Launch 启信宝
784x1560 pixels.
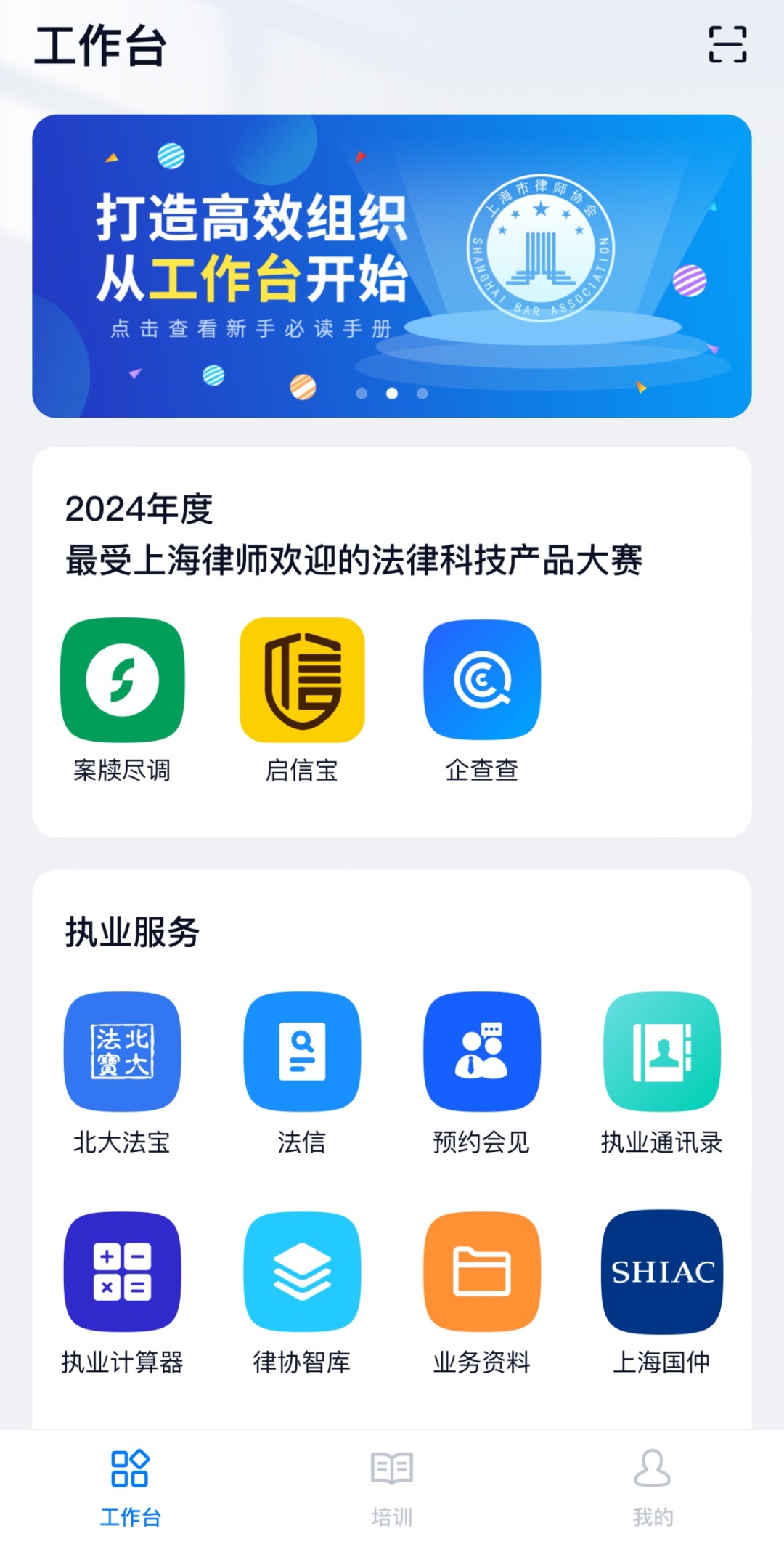tap(302, 681)
